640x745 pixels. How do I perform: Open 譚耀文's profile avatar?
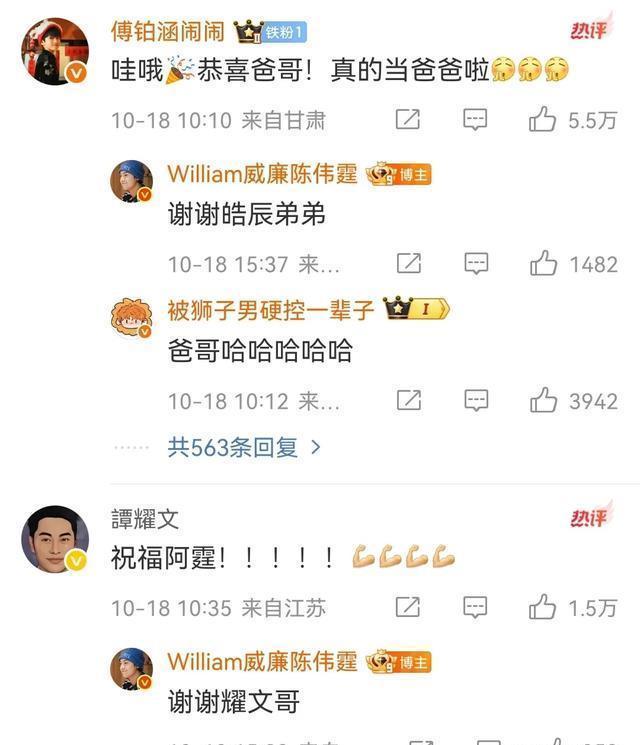pyautogui.click(x=55, y=540)
